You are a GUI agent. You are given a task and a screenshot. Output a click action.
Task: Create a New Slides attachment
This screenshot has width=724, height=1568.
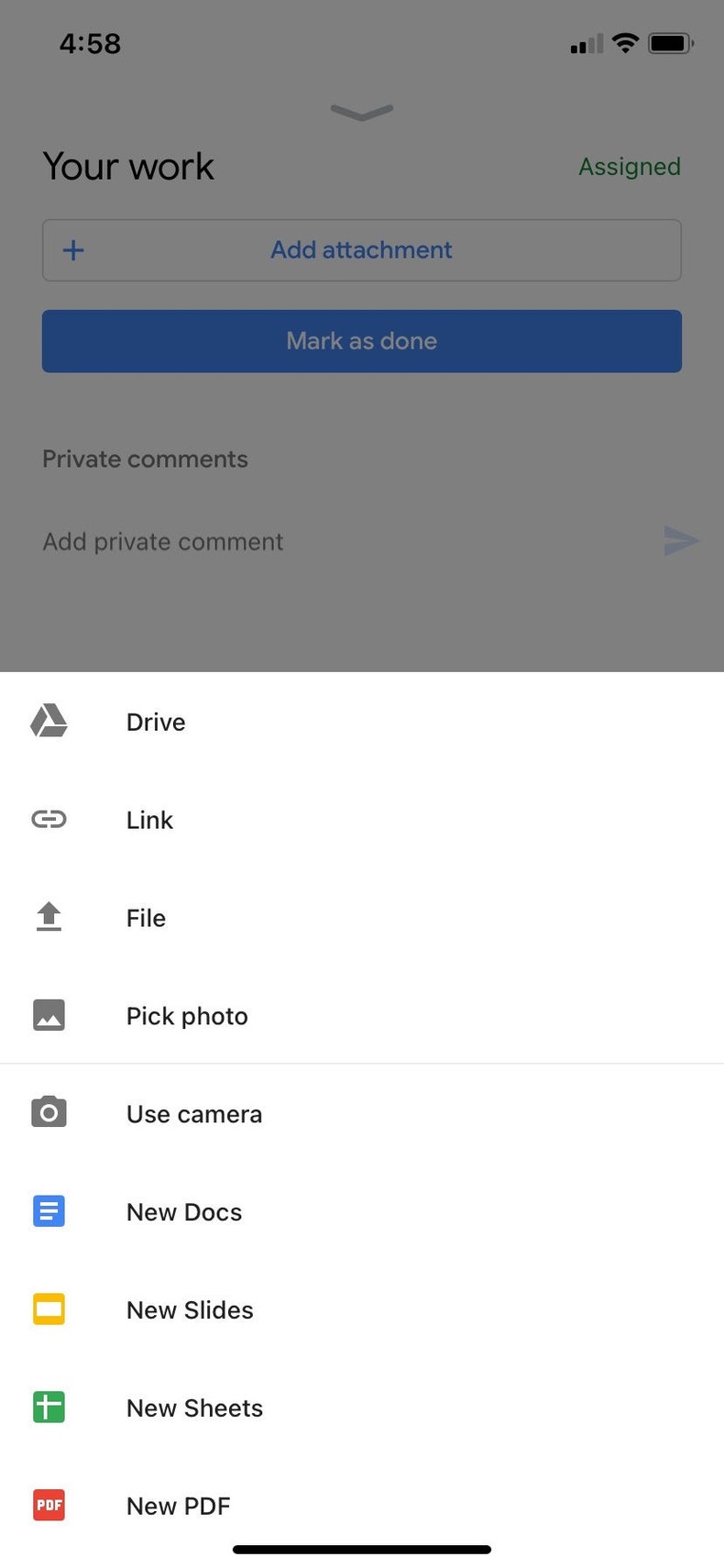pos(190,1310)
